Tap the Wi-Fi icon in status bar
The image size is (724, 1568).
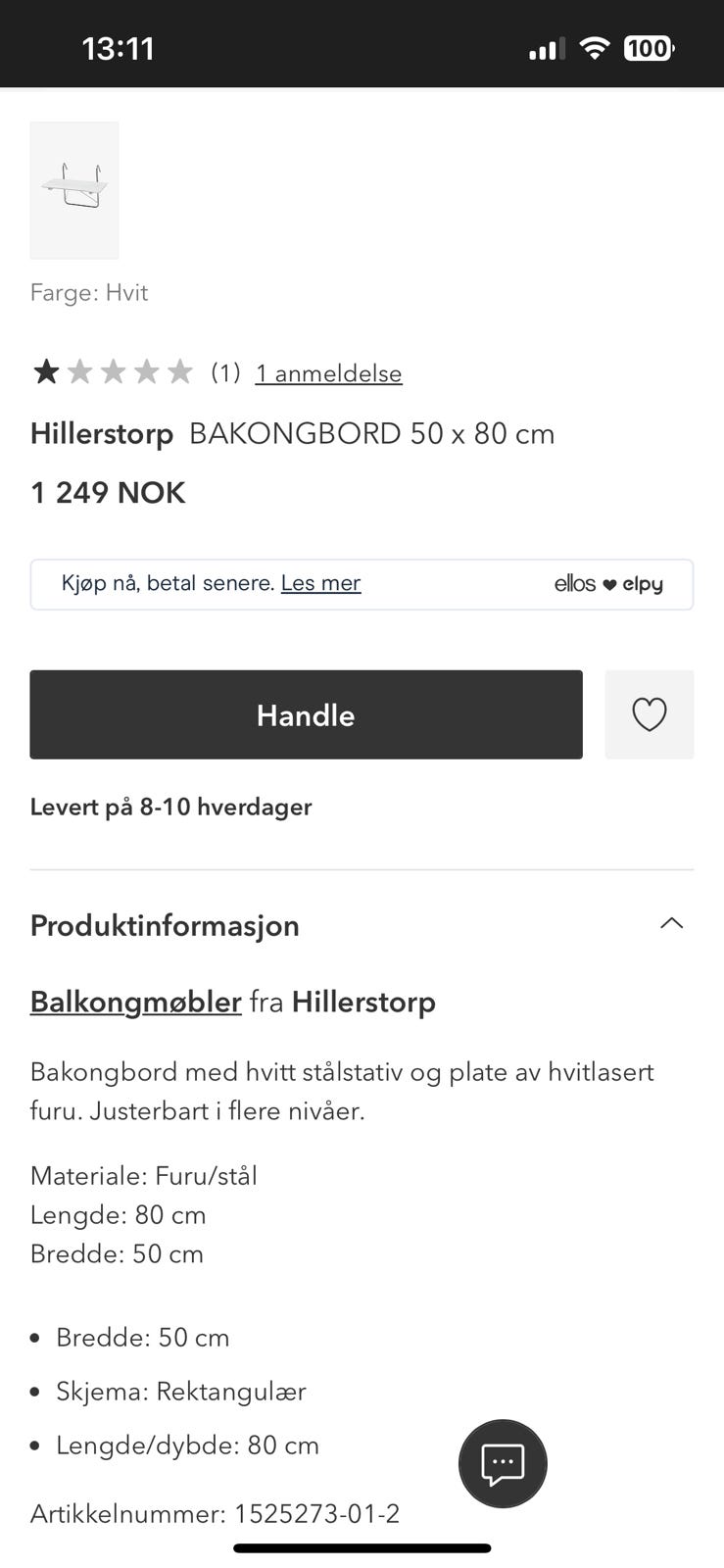click(x=594, y=47)
